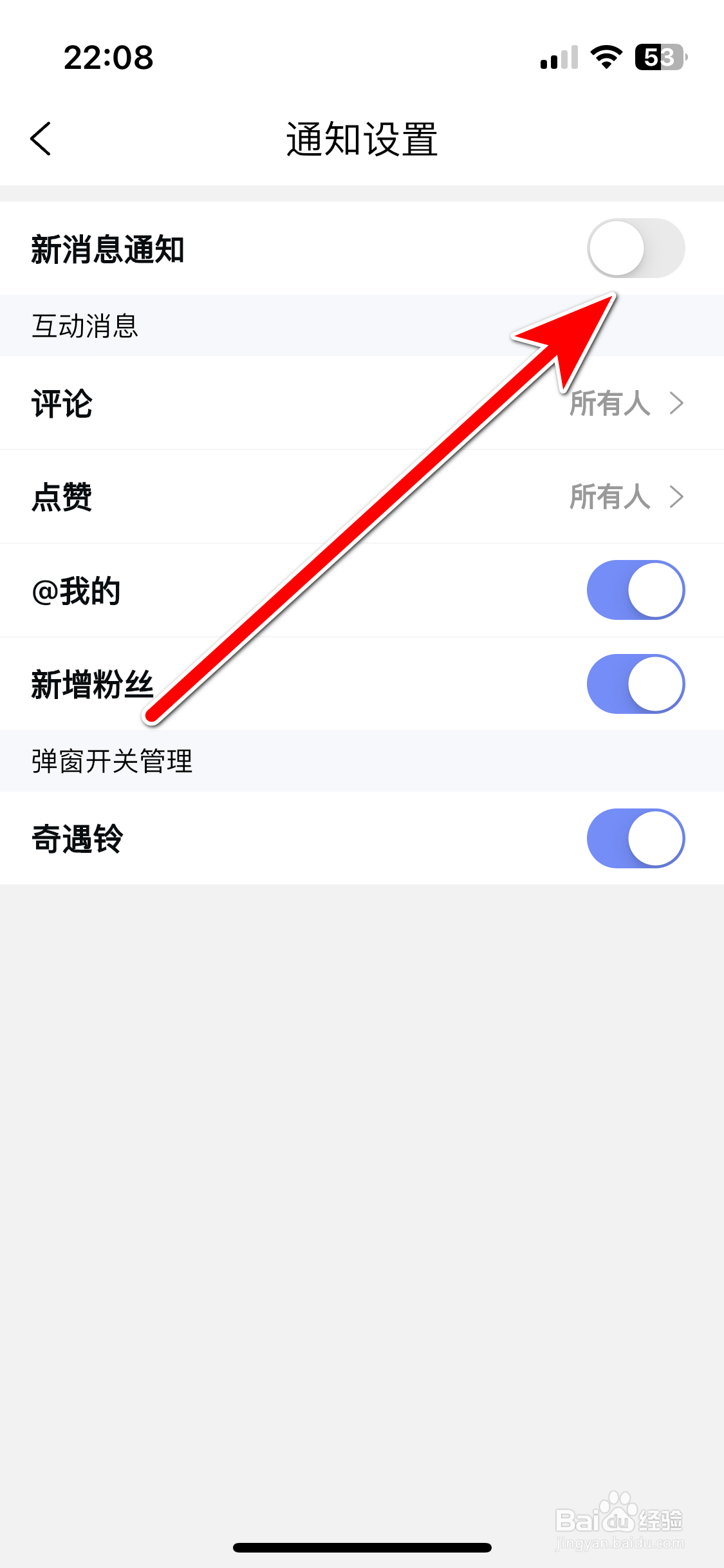Click the back arrow to return
Image resolution: width=724 pixels, height=1568 pixels.
tap(41, 137)
